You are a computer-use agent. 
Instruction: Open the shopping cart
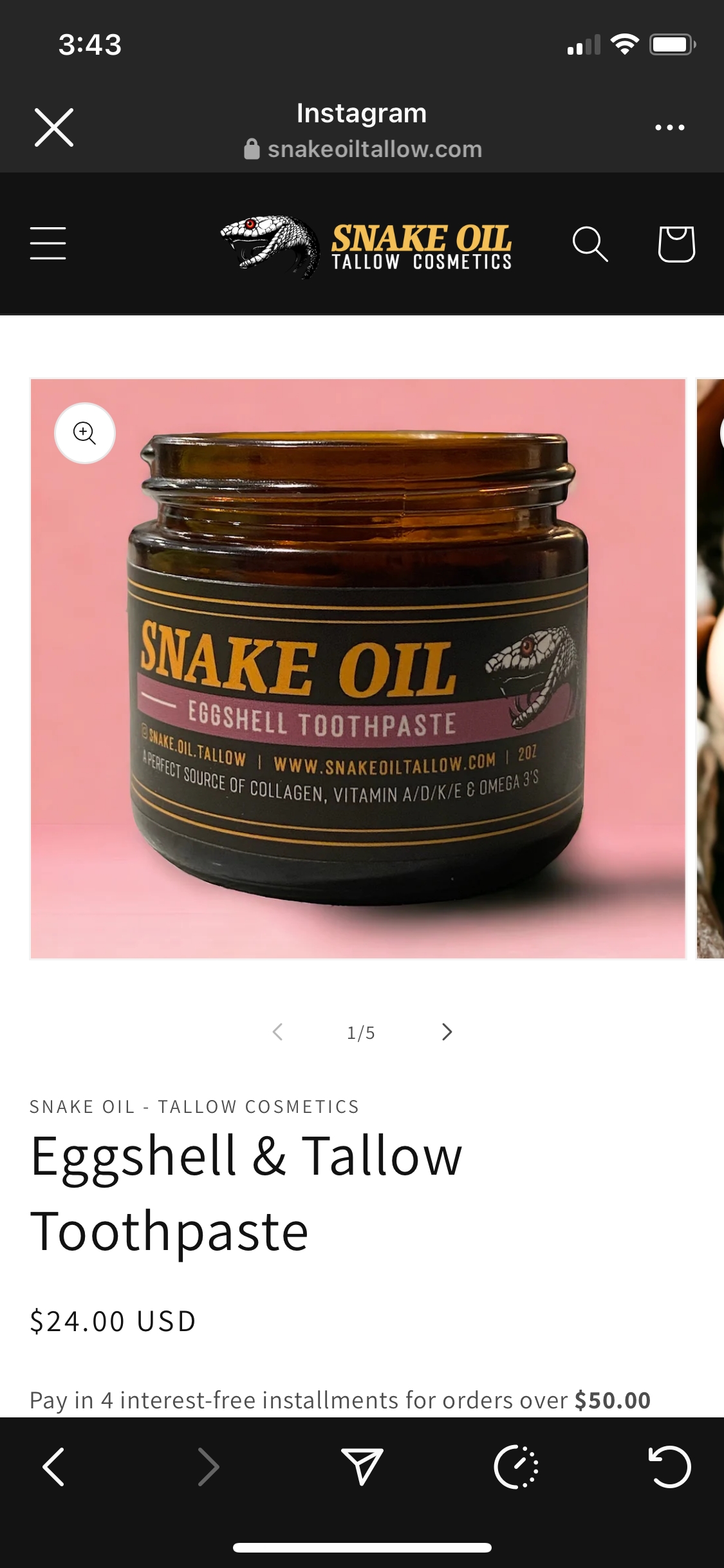tap(676, 244)
